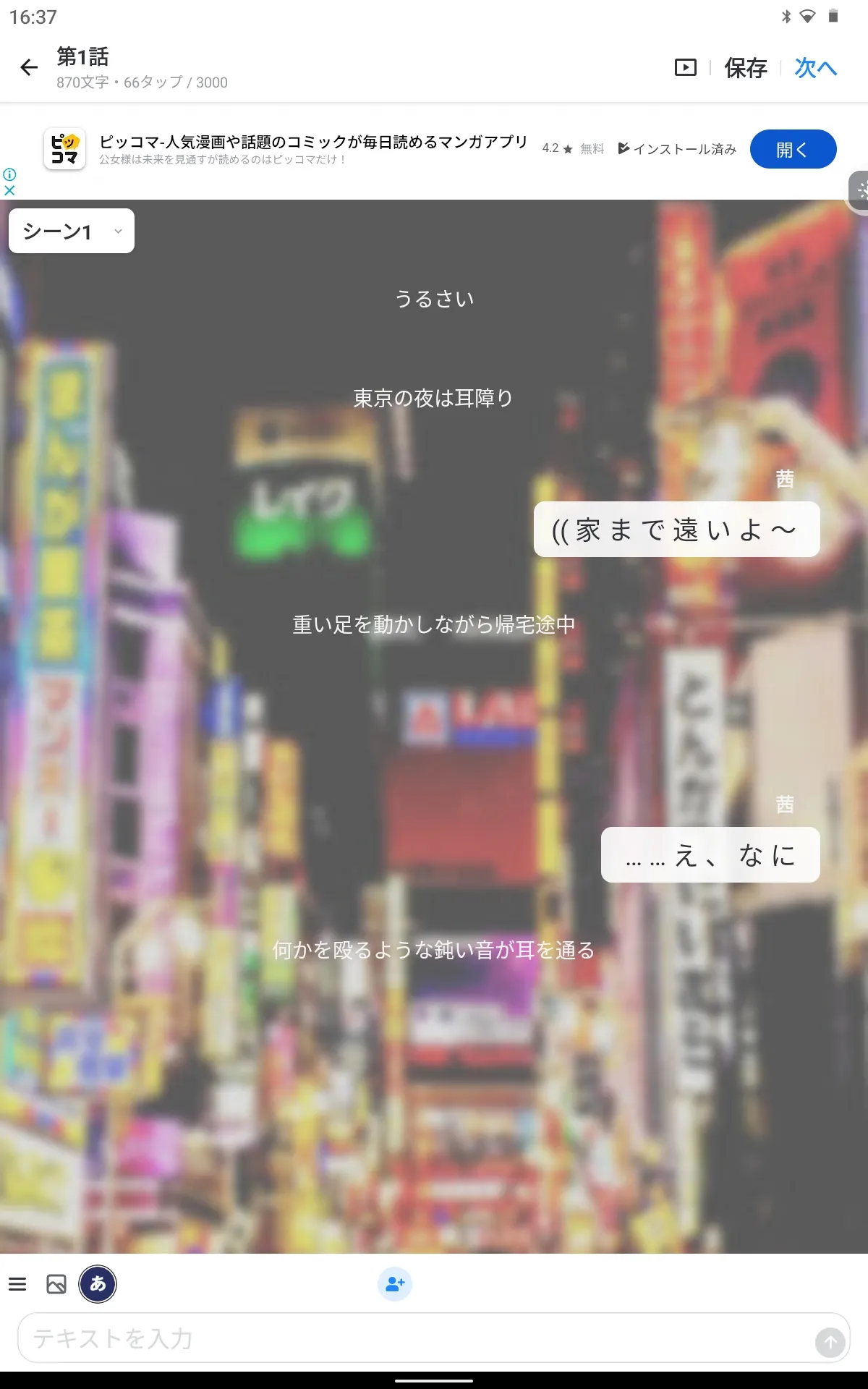Insert a background image
This screenshot has height=1389, width=868.
point(56,1284)
